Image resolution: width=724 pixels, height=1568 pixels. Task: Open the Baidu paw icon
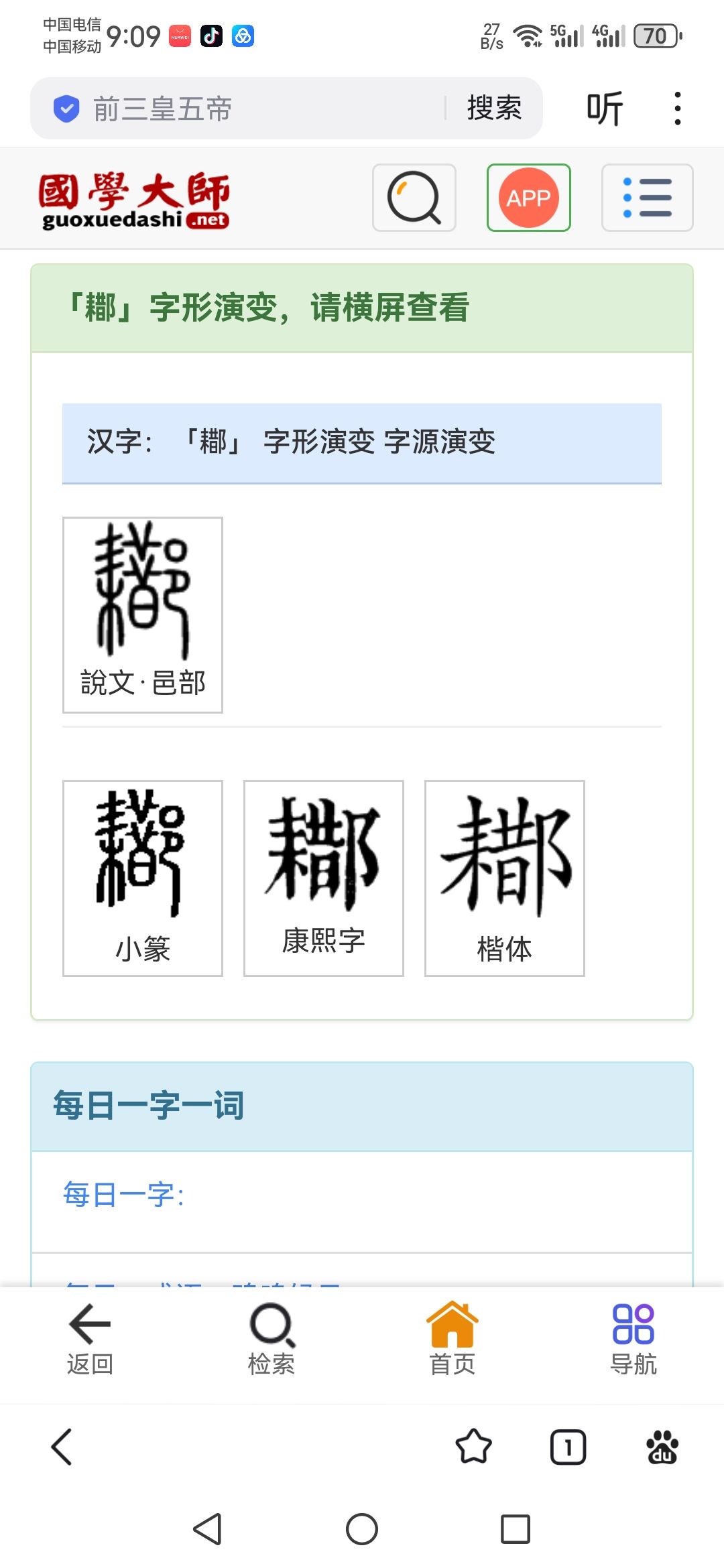click(x=662, y=1447)
